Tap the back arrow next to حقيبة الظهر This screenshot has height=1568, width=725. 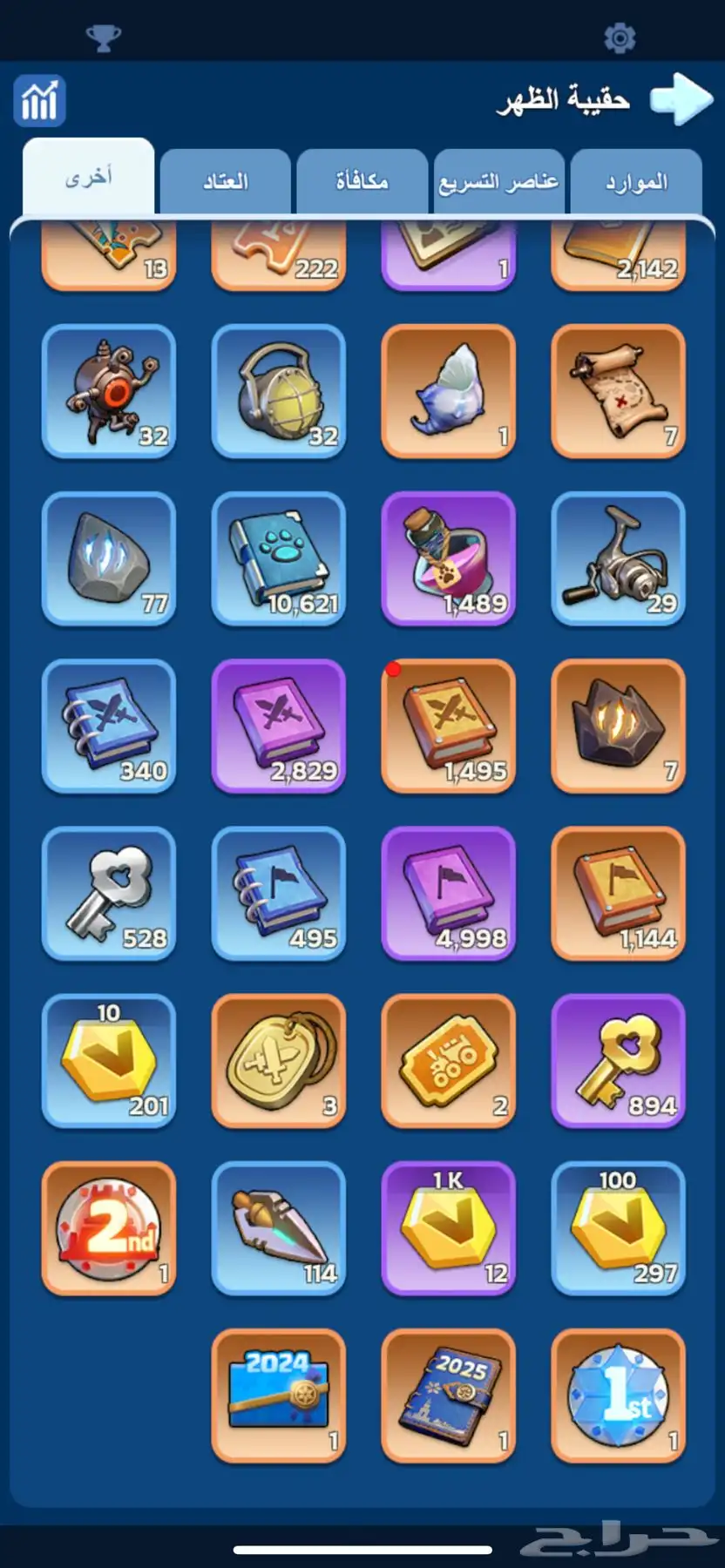point(681,99)
